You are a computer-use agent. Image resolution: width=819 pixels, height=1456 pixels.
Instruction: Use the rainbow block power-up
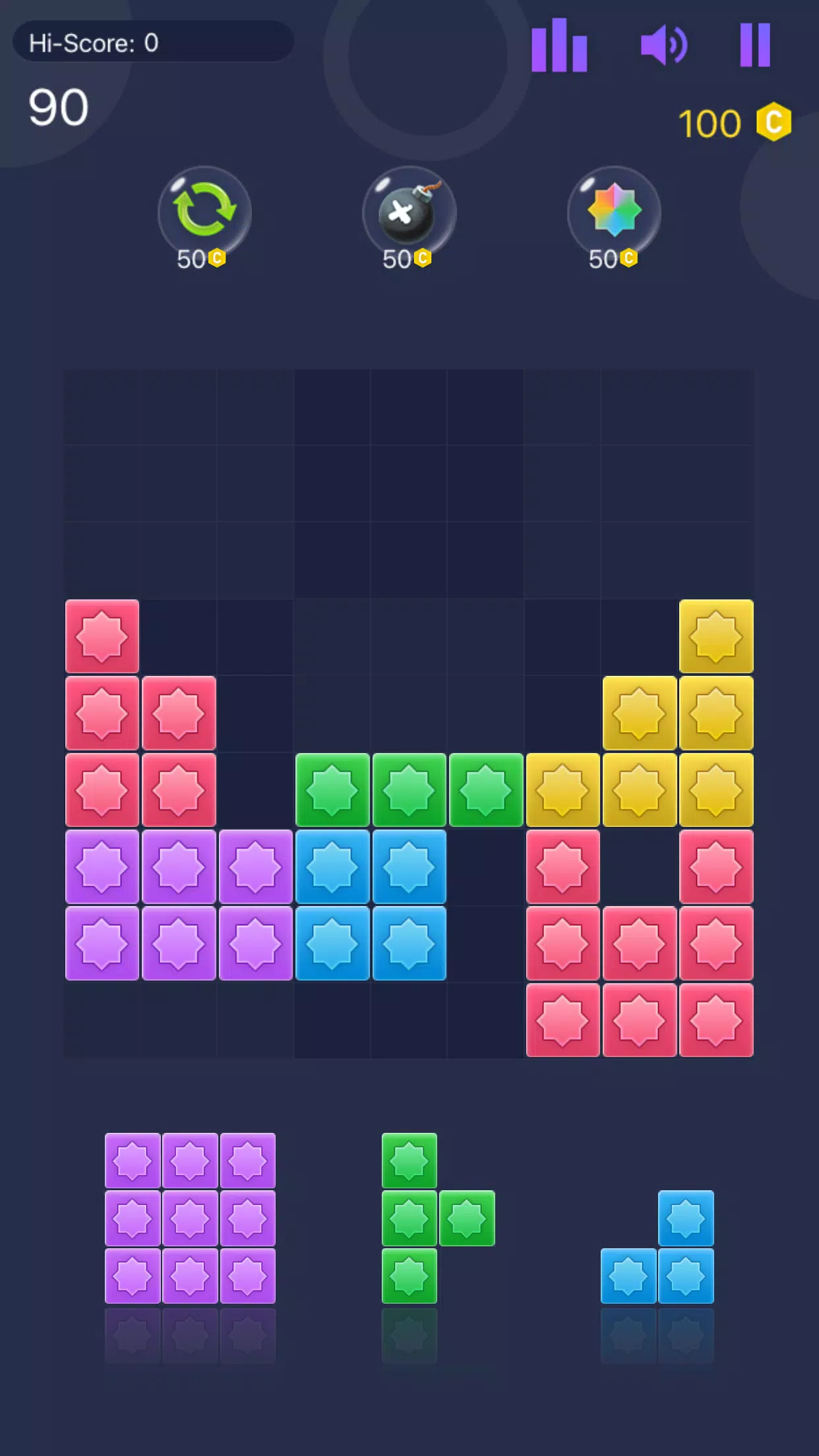coord(614,212)
